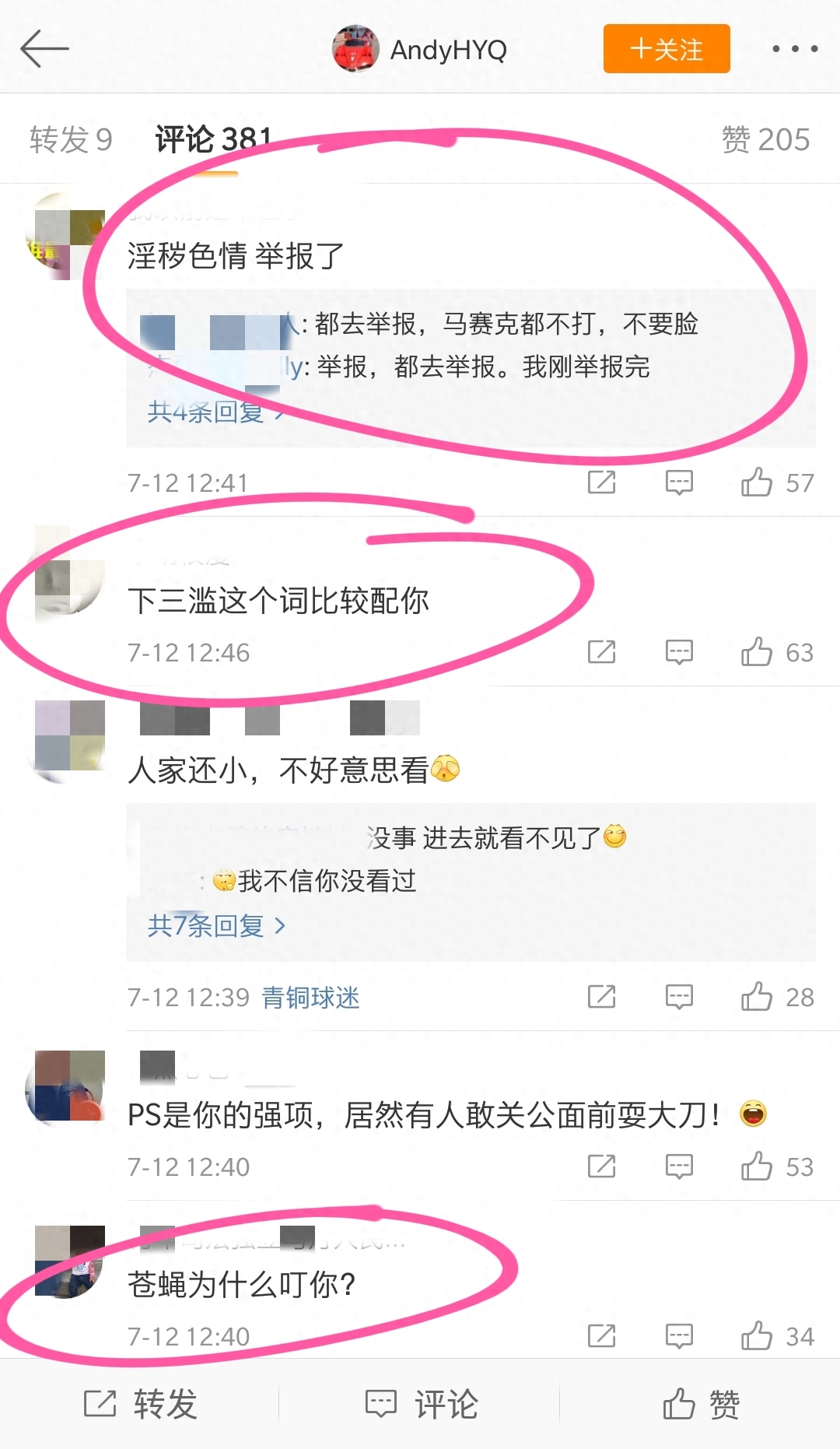Viewport: 840px width, 1449px height.
Task: Go back with the arrow icon
Action: 44,49
